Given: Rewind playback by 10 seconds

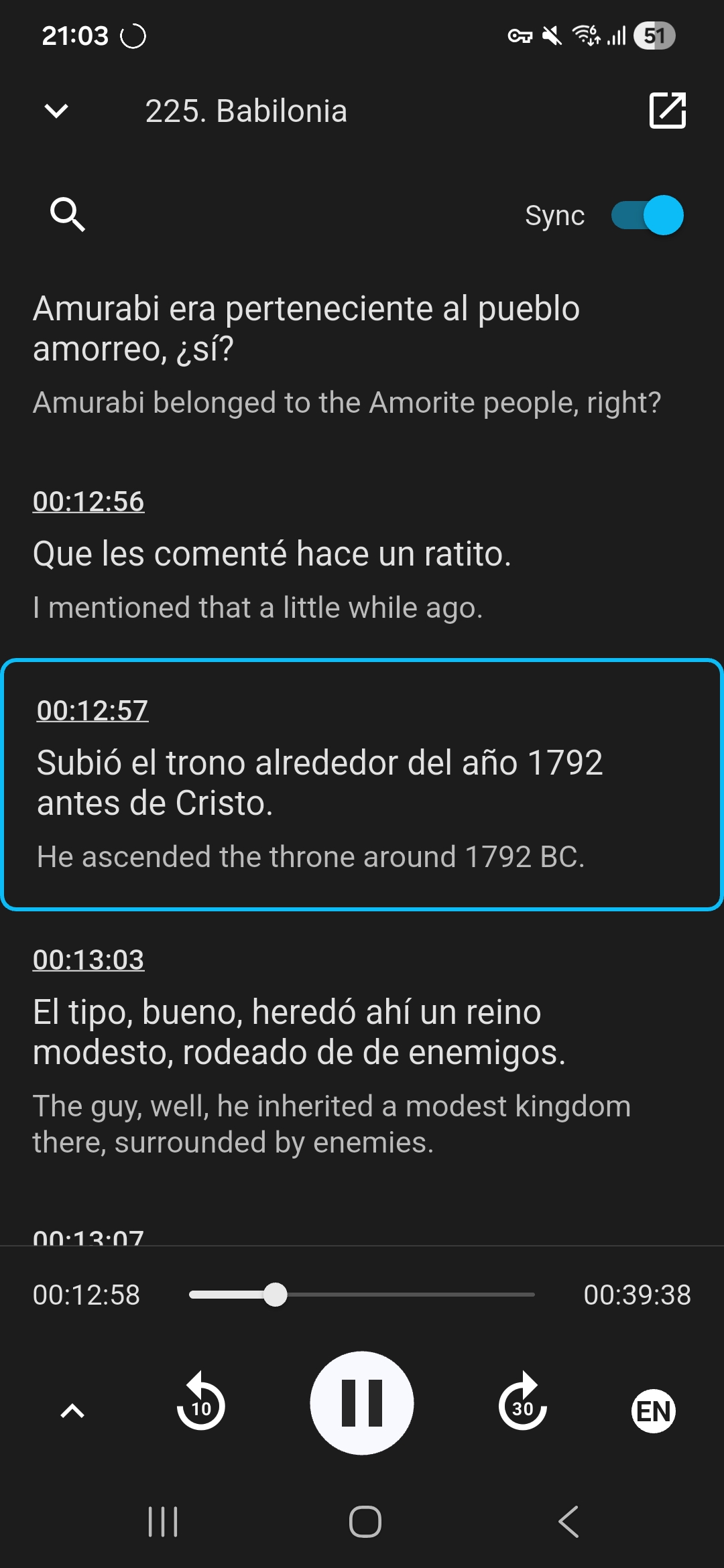Looking at the screenshot, I should coord(200,1404).
